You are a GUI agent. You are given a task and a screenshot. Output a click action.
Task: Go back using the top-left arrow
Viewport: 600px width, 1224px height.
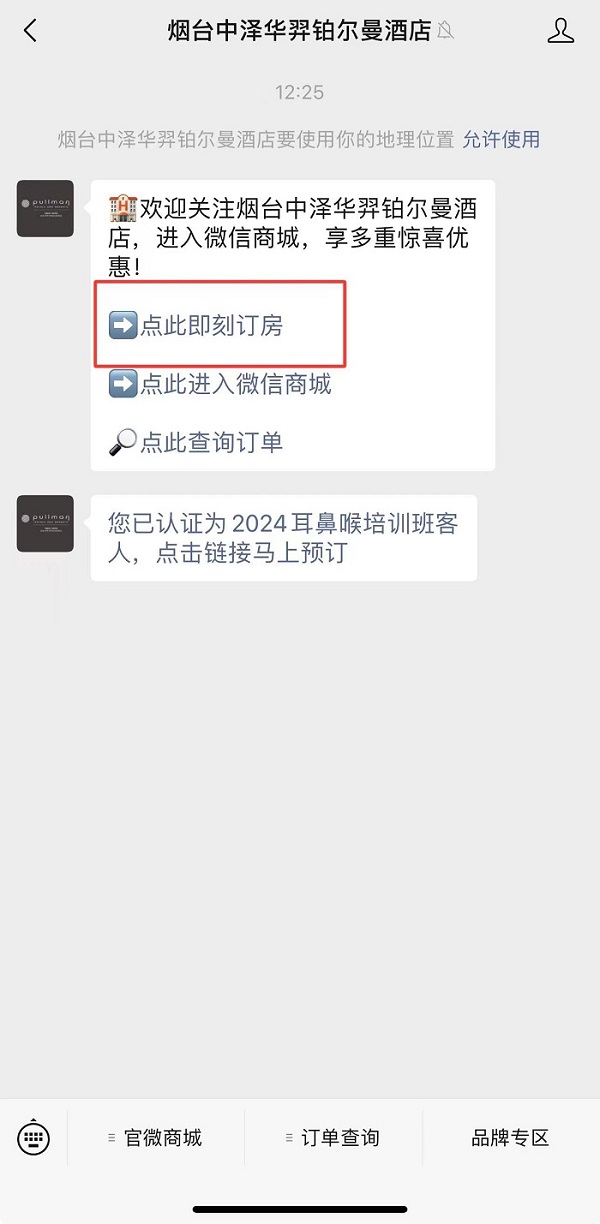click(30, 31)
